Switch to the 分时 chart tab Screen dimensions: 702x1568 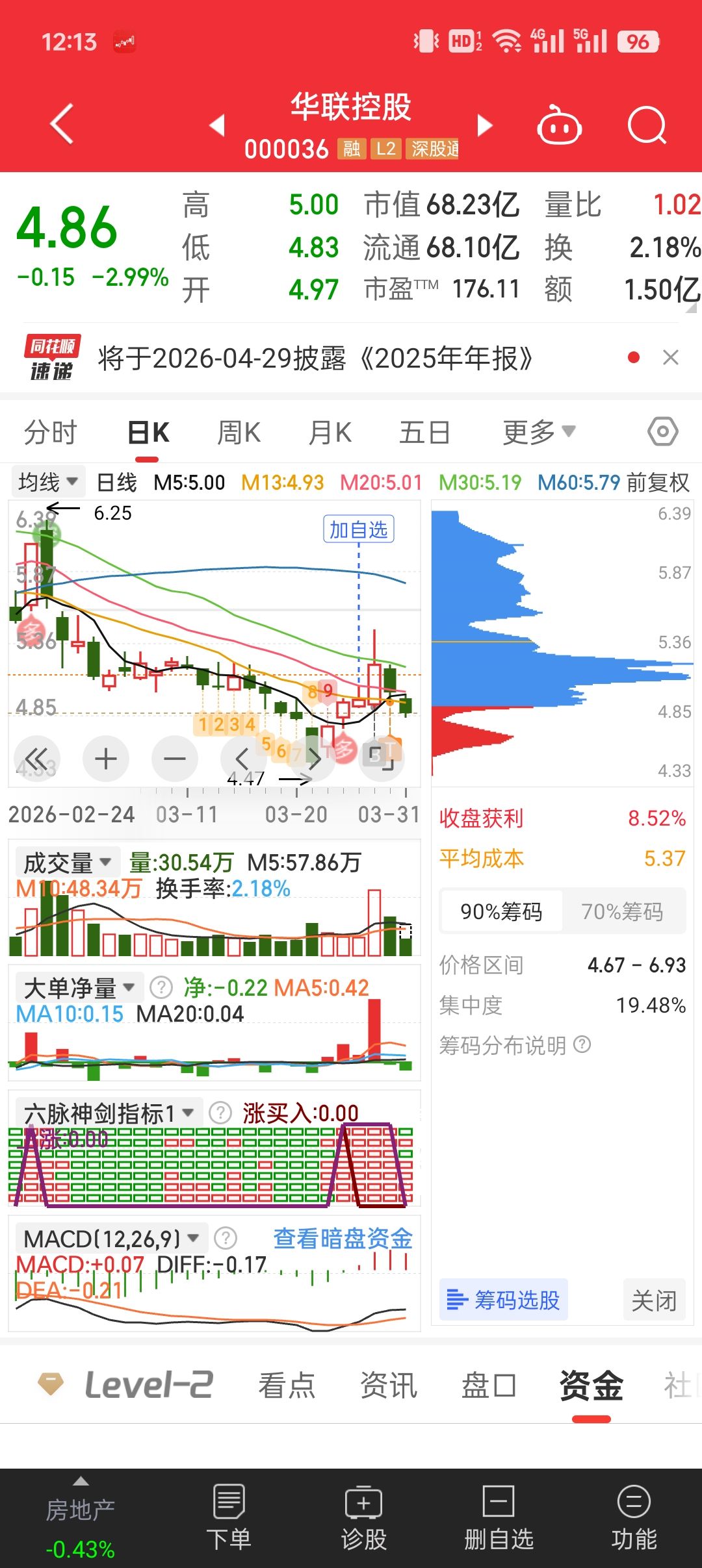(x=51, y=433)
